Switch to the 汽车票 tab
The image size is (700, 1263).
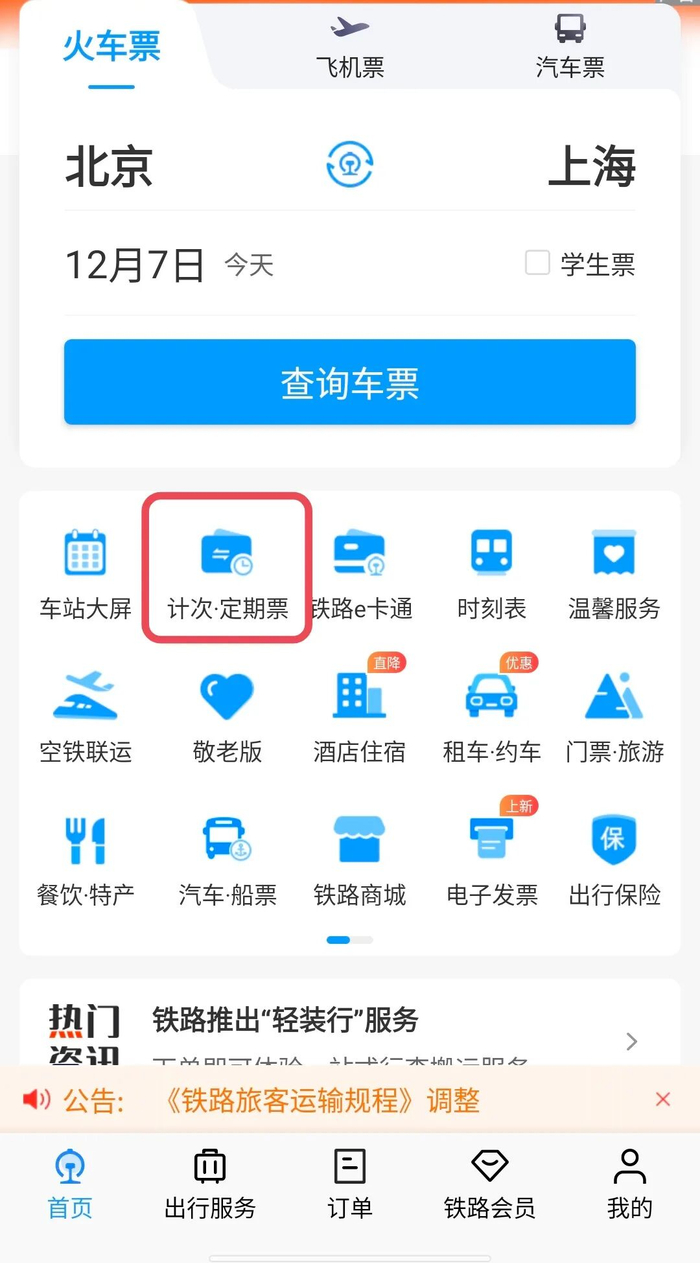pos(570,46)
